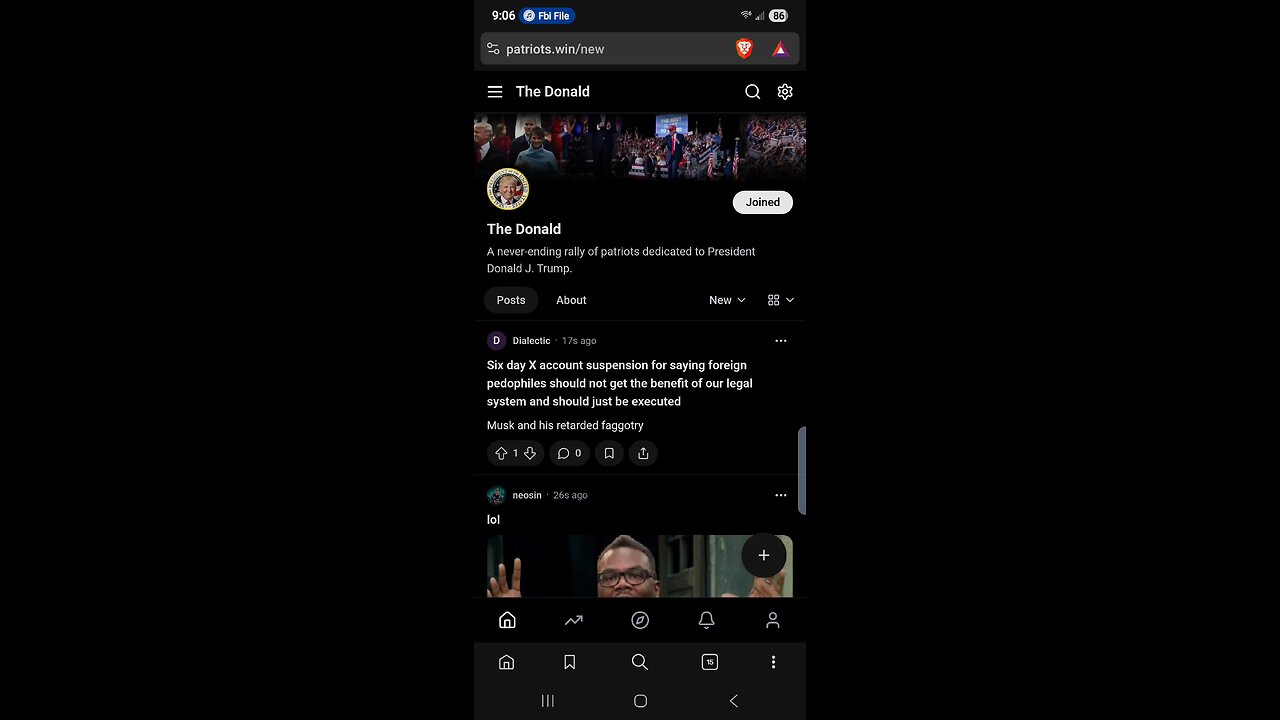The width and height of the screenshot is (1280, 720).
Task: Bookmark Dialectic's post
Action: (609, 453)
